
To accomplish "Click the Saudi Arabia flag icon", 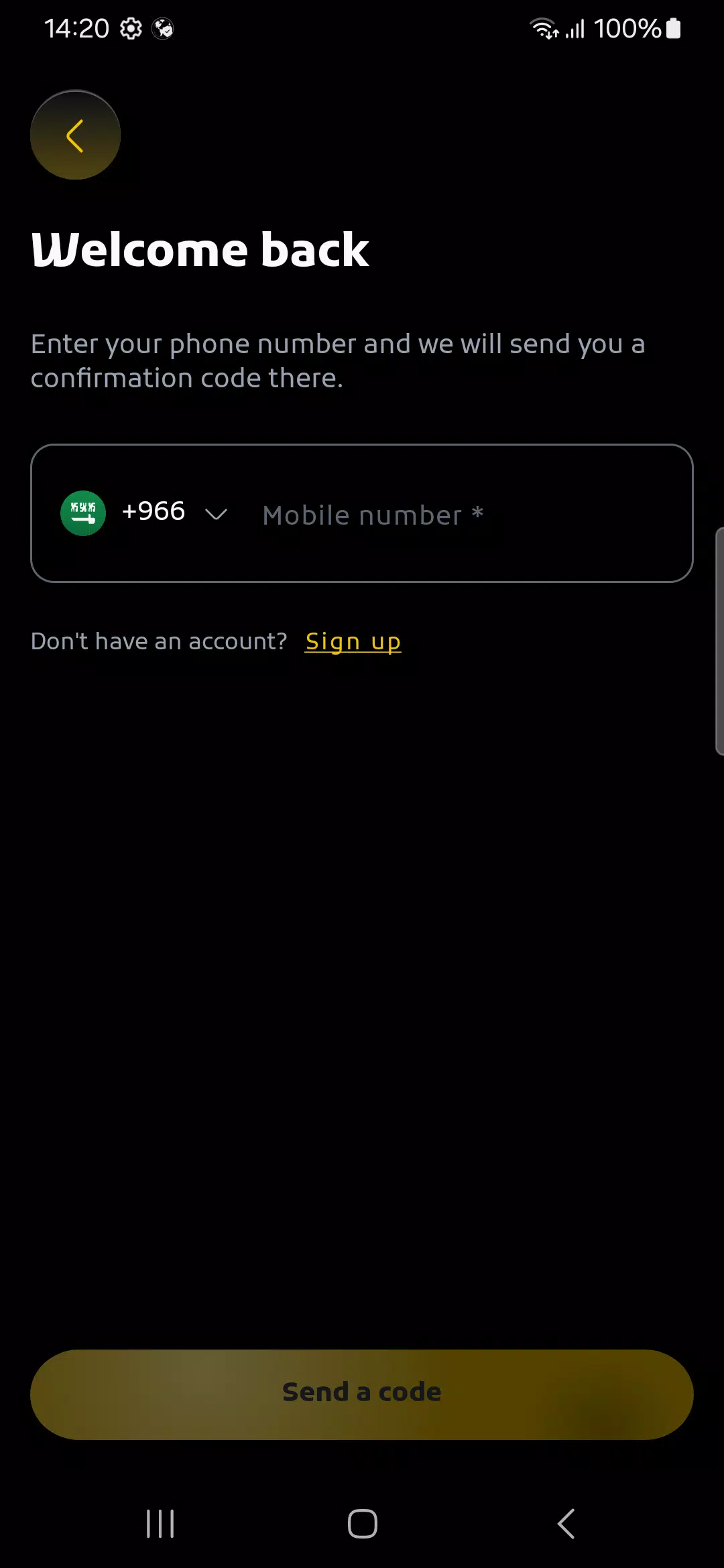I will click(x=83, y=513).
